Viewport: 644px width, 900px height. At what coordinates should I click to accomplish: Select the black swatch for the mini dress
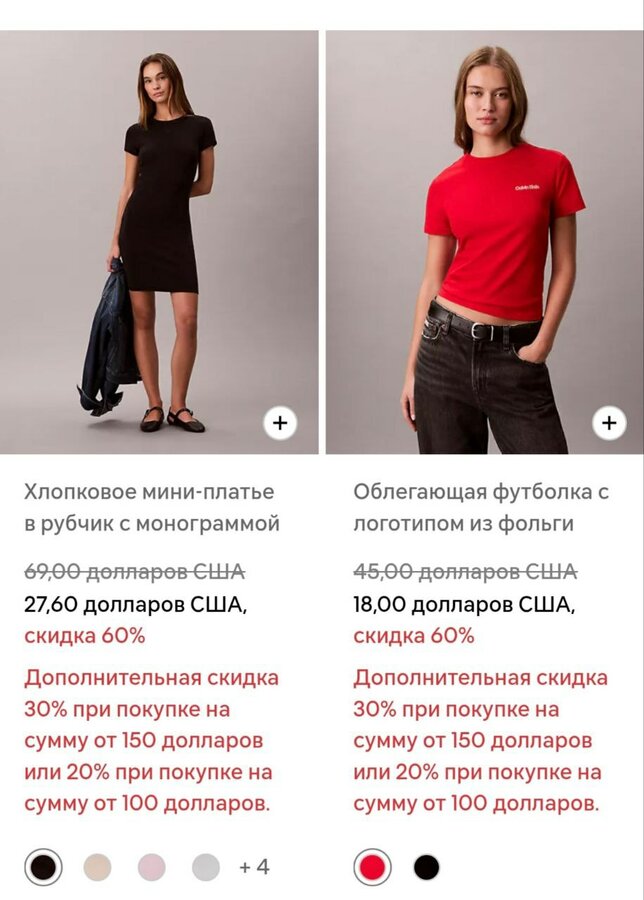pos(43,867)
